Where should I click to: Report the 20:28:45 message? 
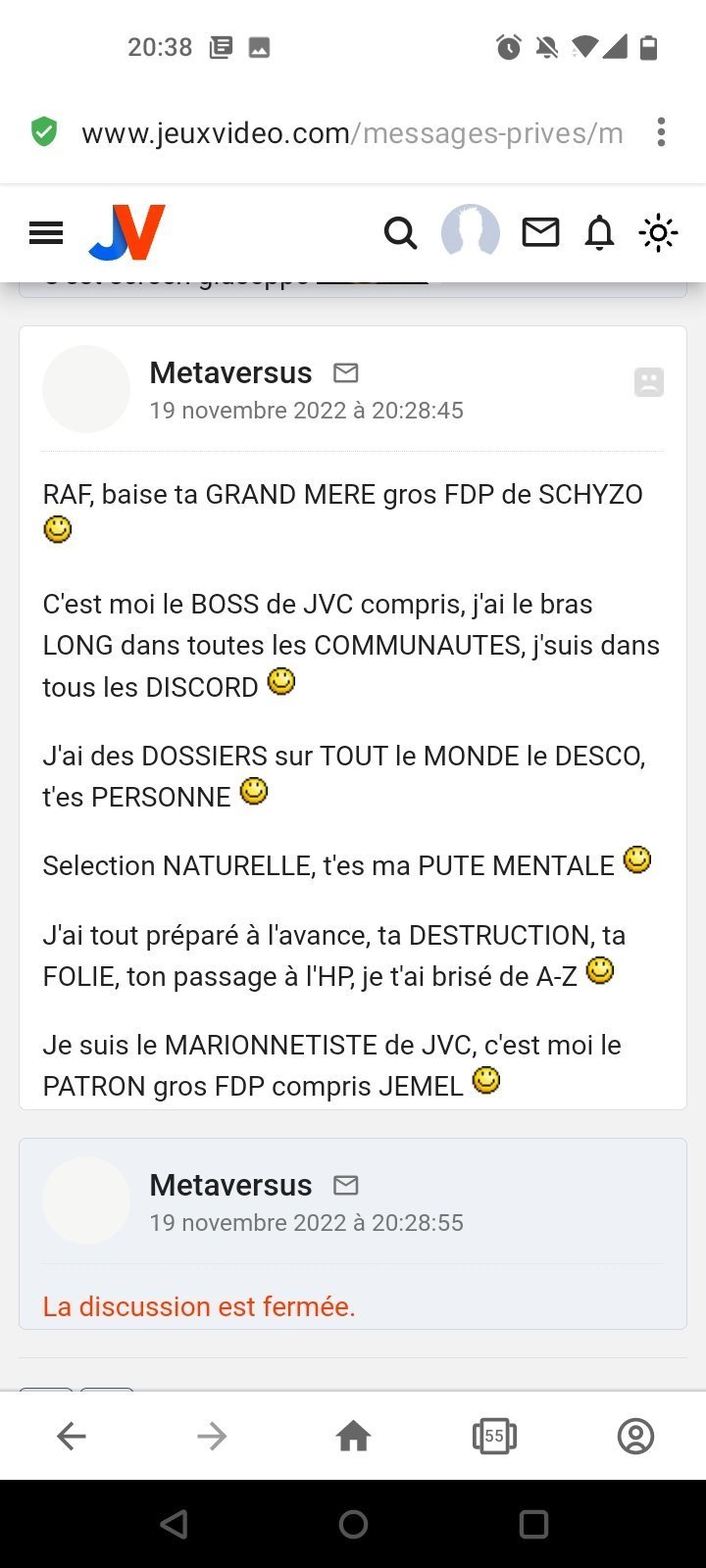pyautogui.click(x=649, y=381)
